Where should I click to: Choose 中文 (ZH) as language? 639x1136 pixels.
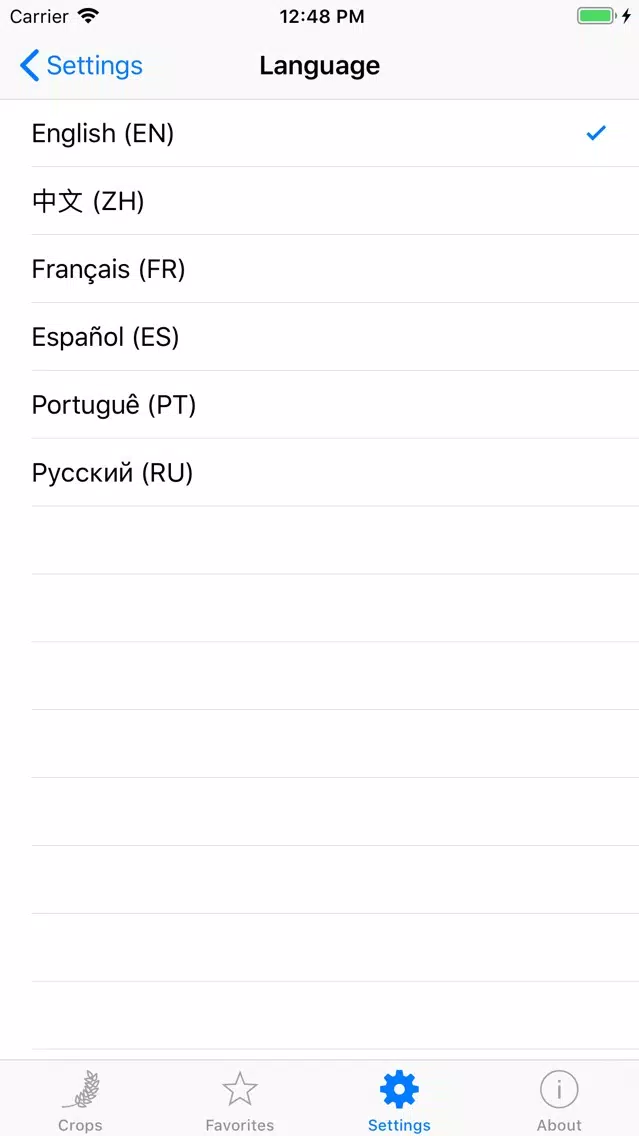coord(320,201)
